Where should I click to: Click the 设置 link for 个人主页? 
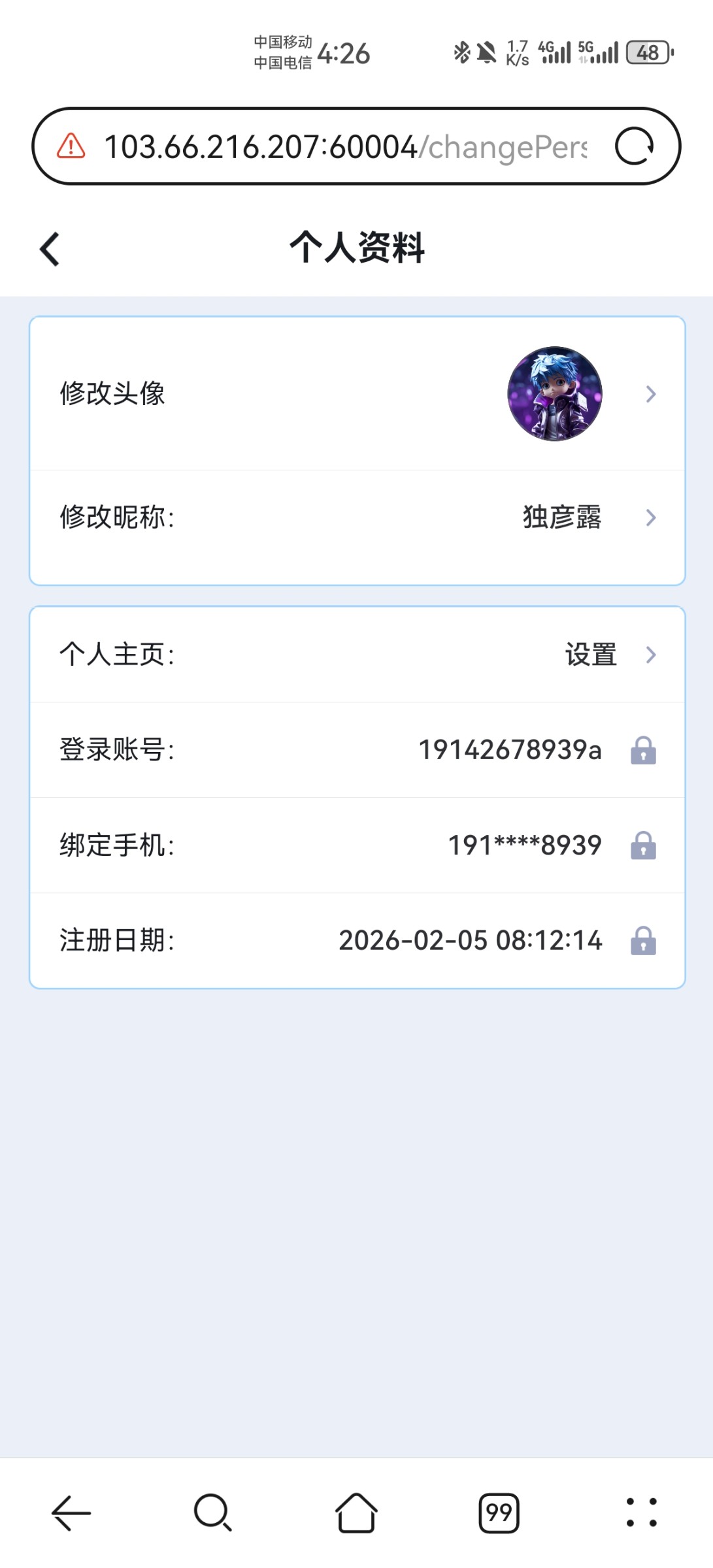589,655
